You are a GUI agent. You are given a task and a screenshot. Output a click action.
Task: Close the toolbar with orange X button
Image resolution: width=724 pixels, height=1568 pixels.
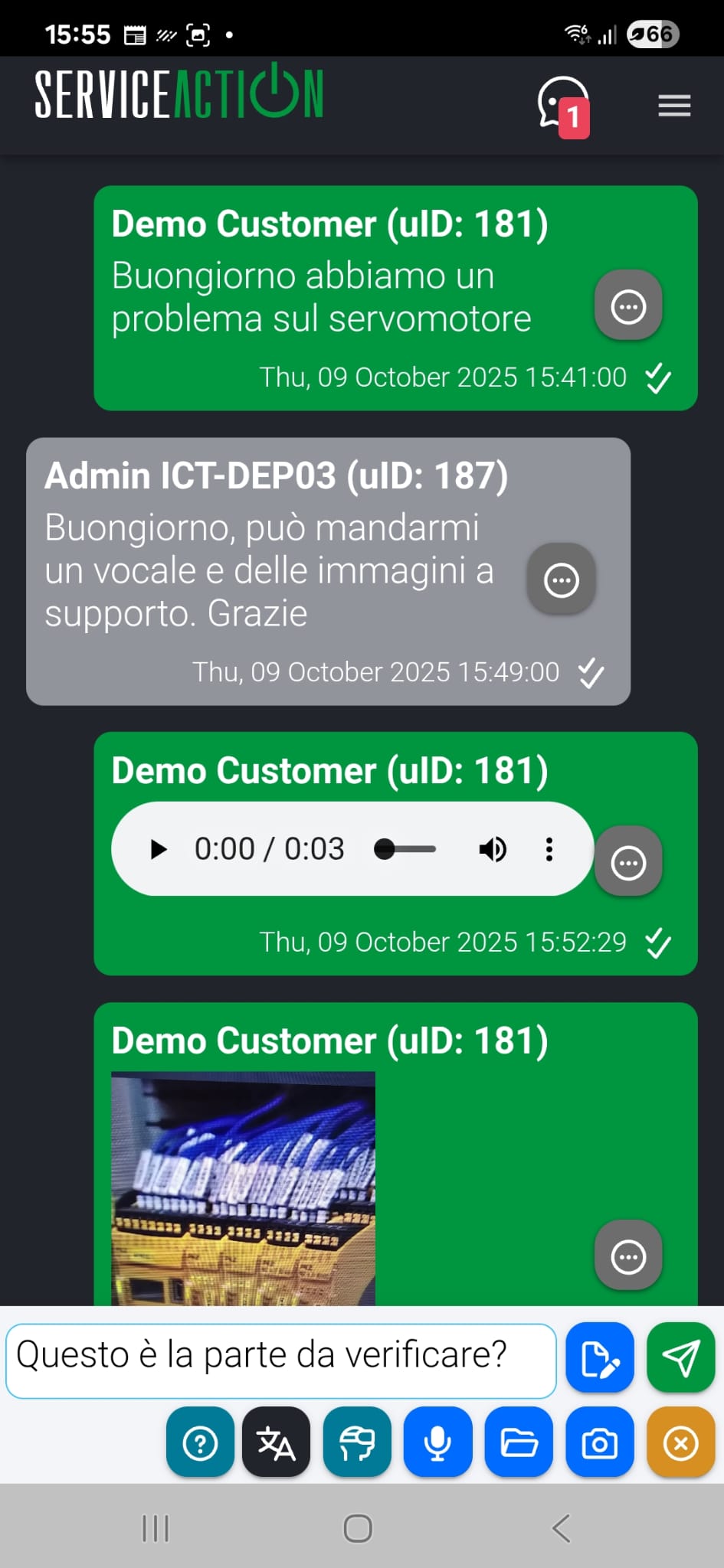click(x=680, y=1443)
